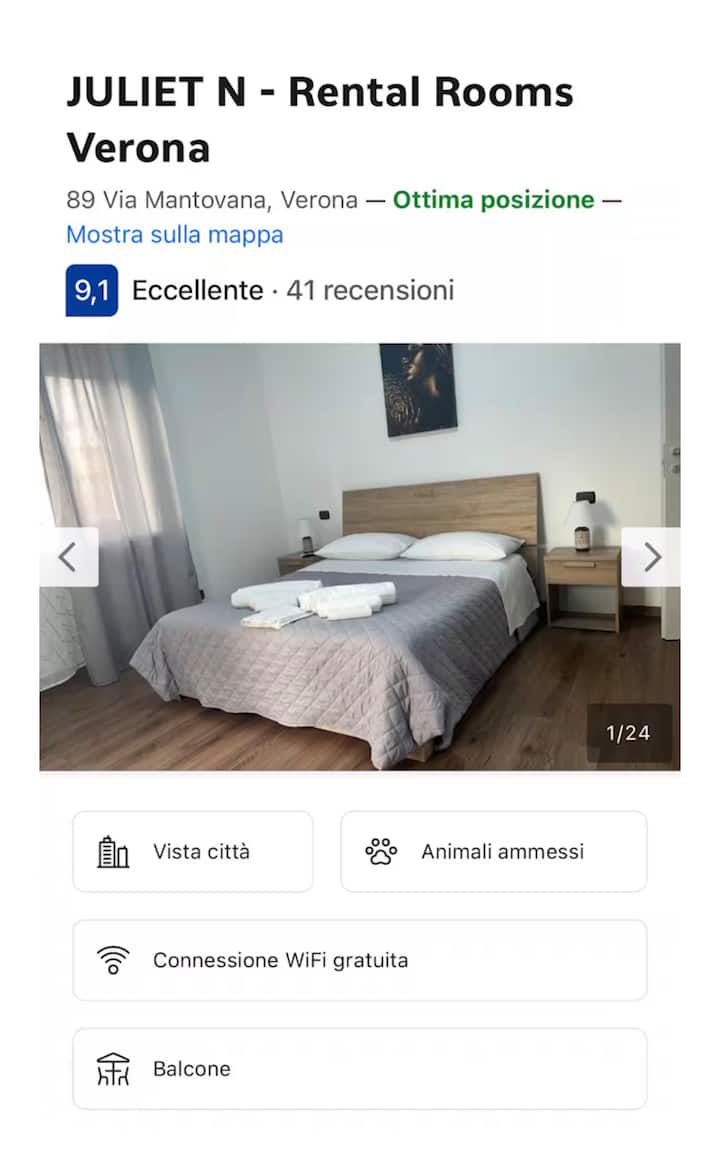
Task: Open 'Mostra sulla mappa' link
Action: 175,235
